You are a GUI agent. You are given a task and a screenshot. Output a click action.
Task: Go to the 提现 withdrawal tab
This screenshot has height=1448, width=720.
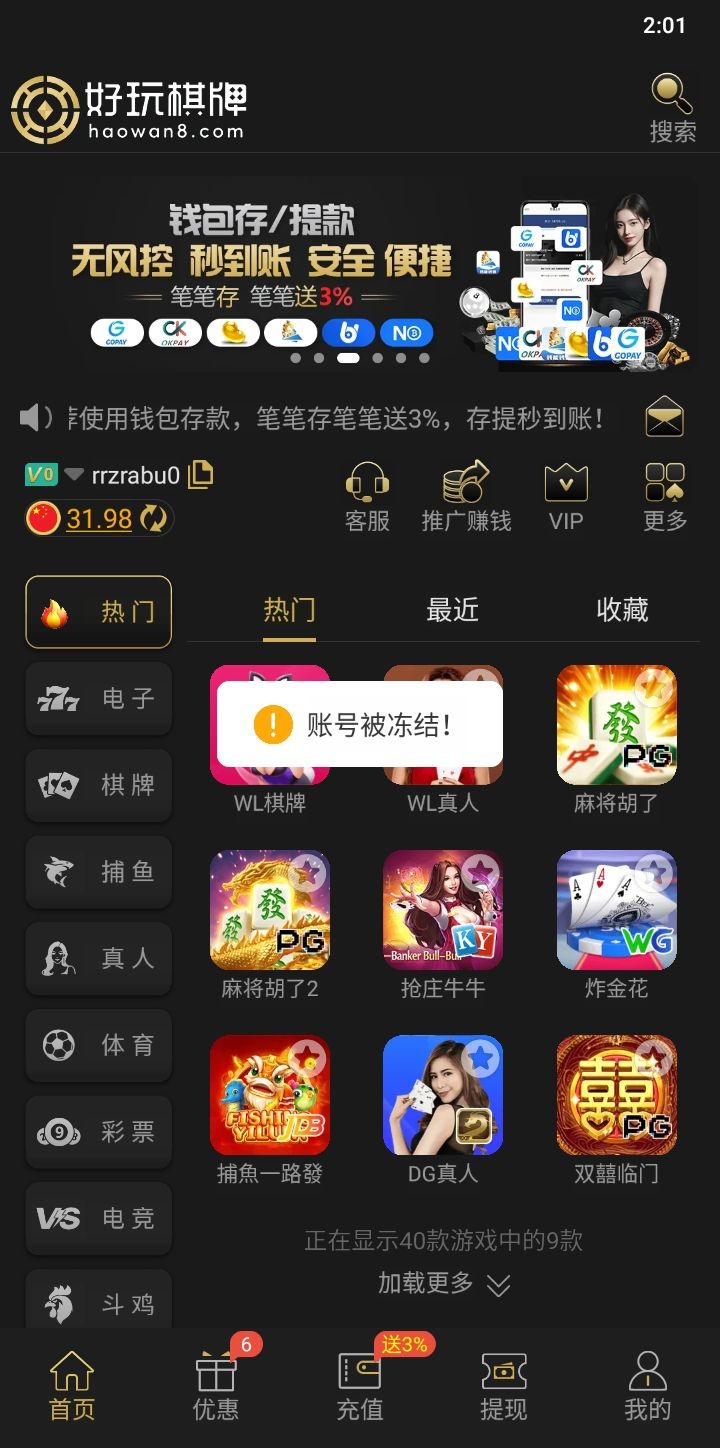[503, 1386]
